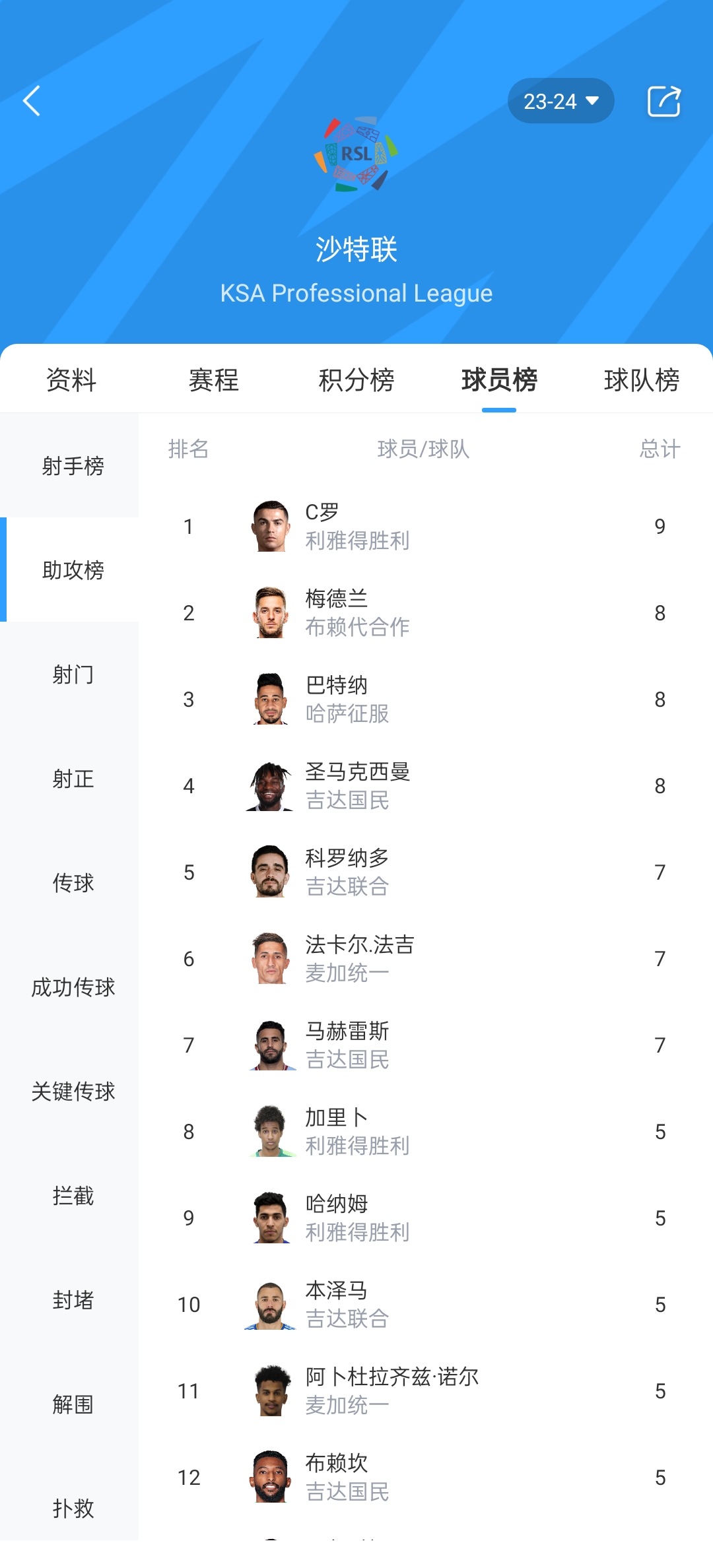View 梅德兰's player details
Image resolution: width=713 pixels, height=1568 pixels.
click(x=423, y=612)
